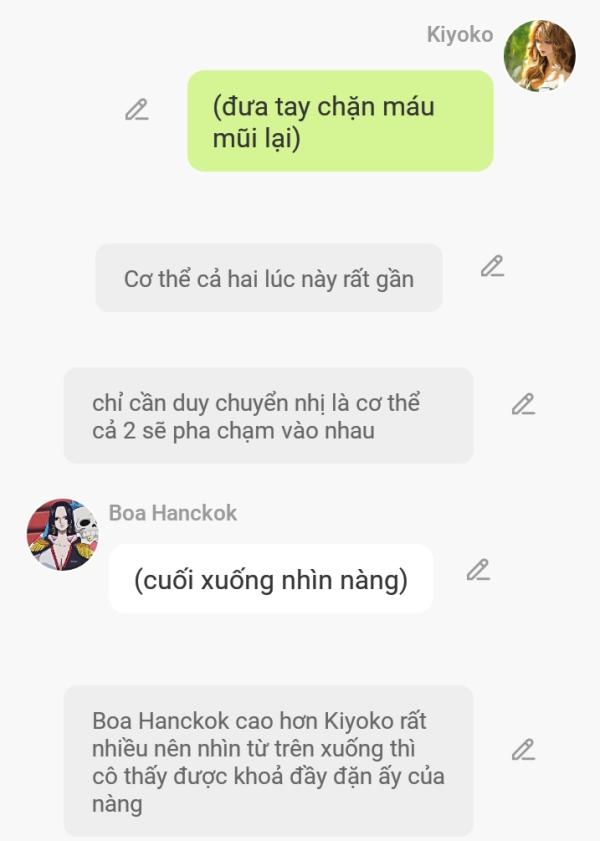Image resolution: width=600 pixels, height=841 pixels.
Task: Open Boa Hanckok's profile picture
Action: (62, 535)
